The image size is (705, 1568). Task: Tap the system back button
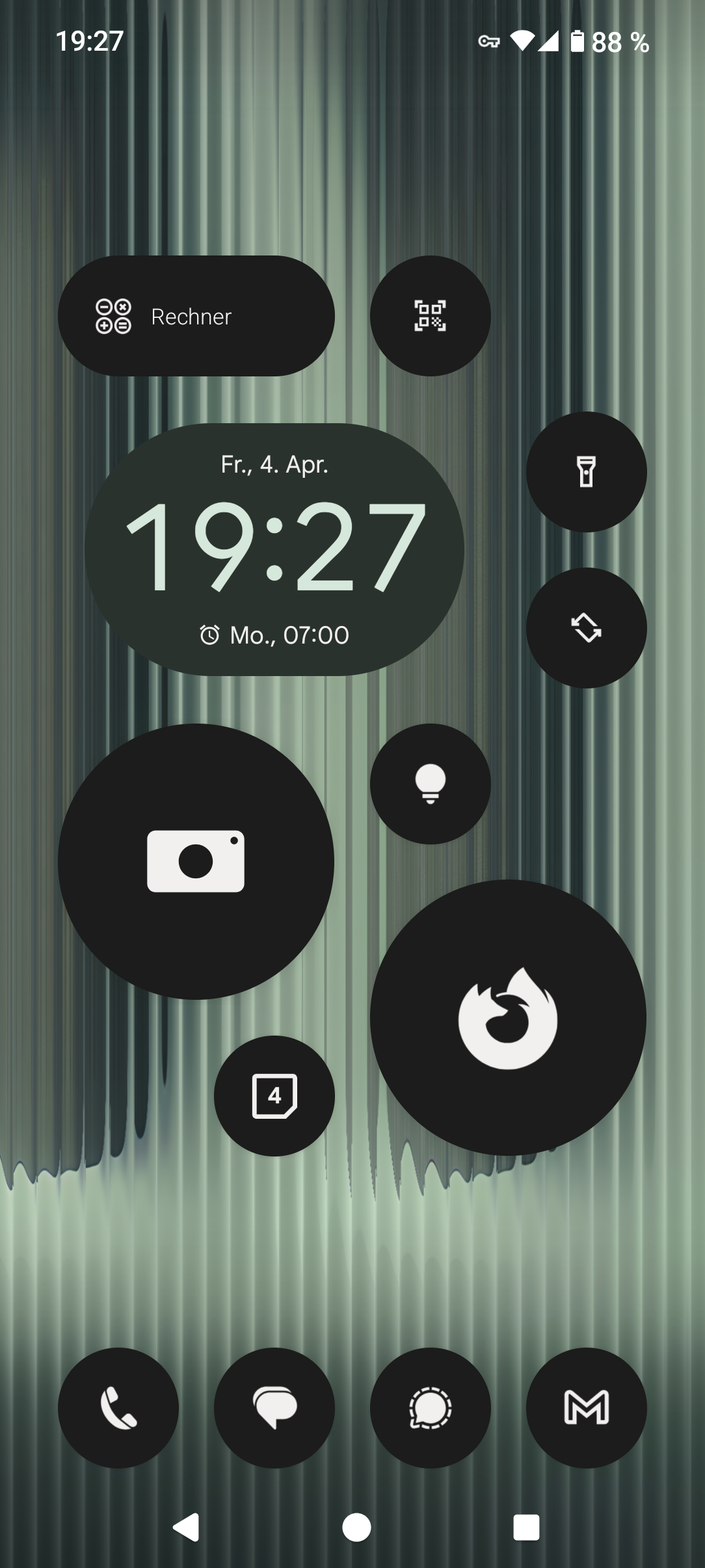coord(187,1527)
